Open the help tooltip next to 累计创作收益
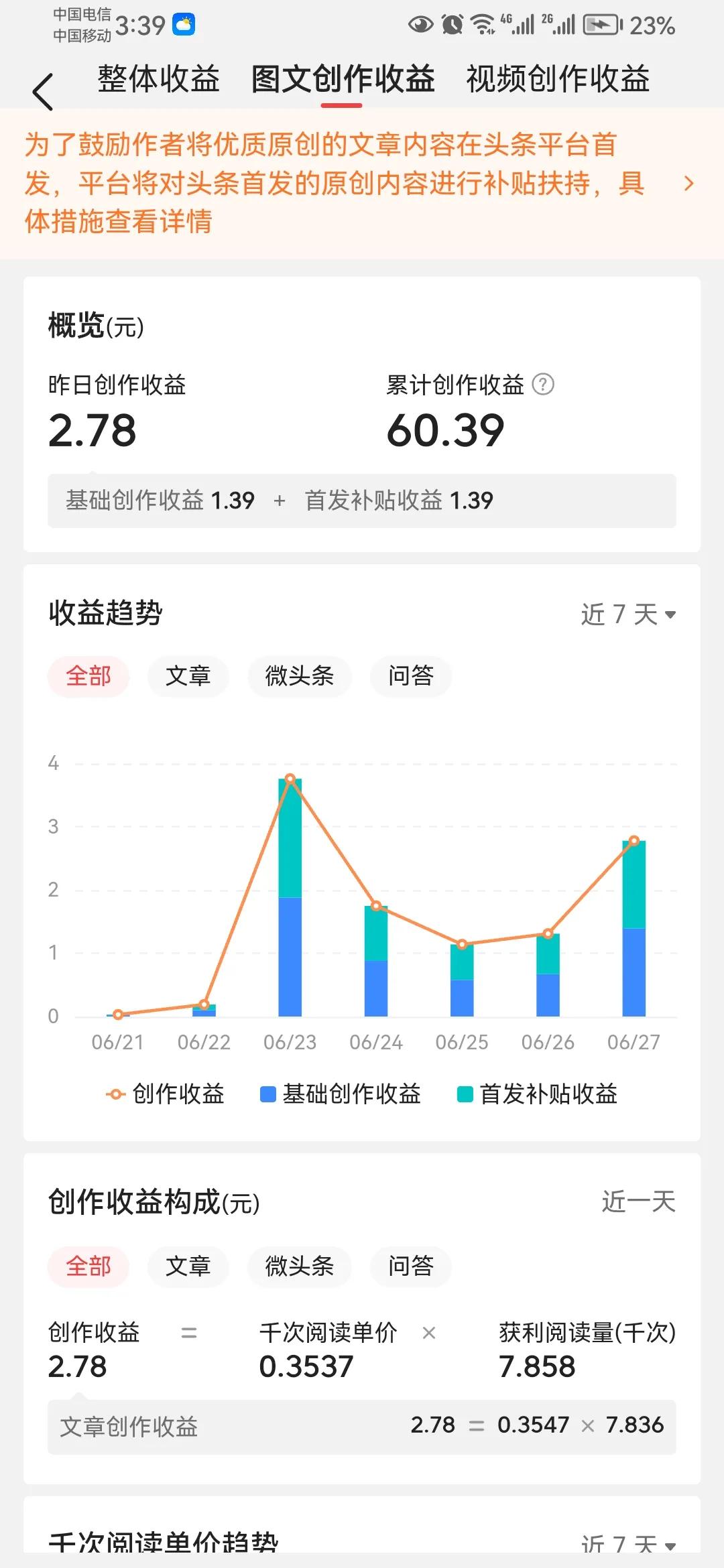The height and width of the screenshot is (1568, 724). (542, 385)
